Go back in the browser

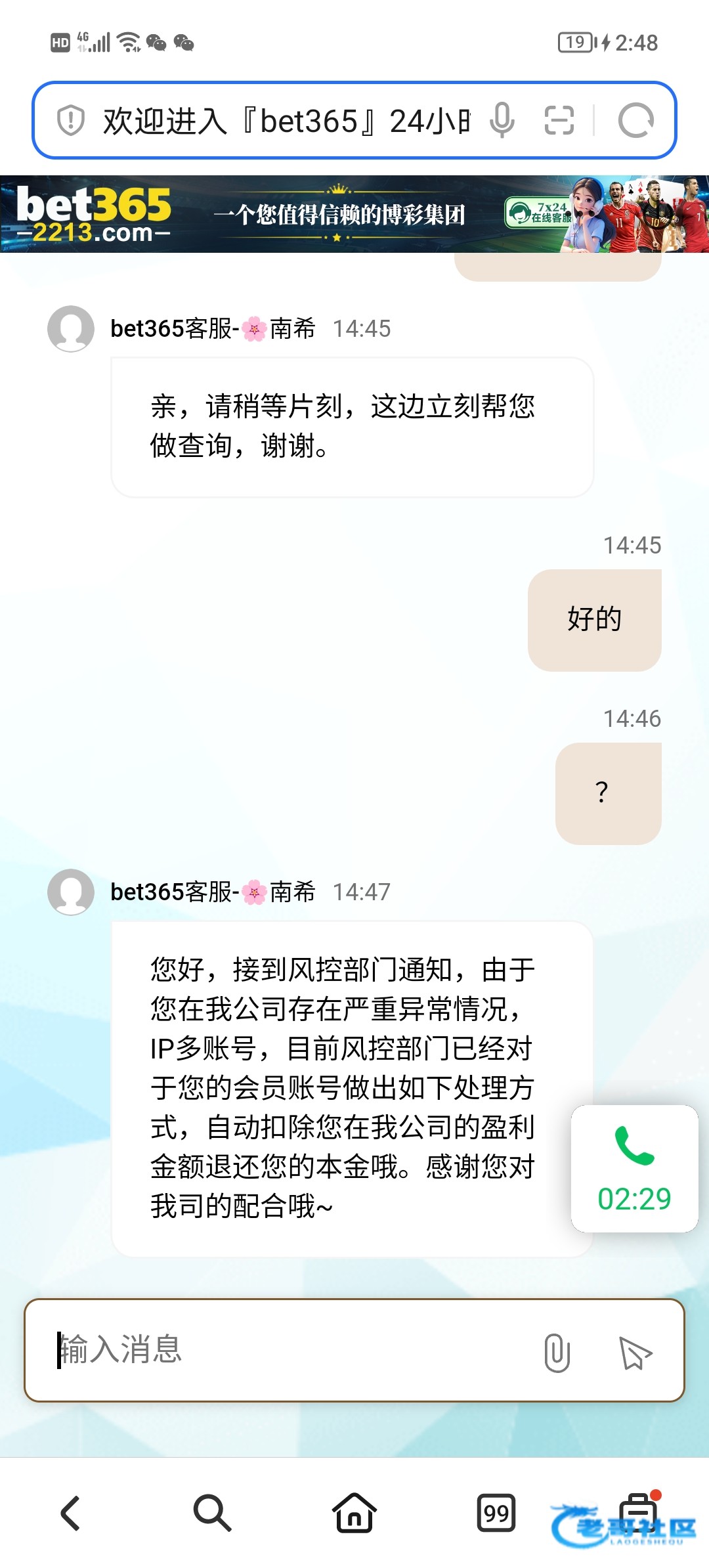71,1513
